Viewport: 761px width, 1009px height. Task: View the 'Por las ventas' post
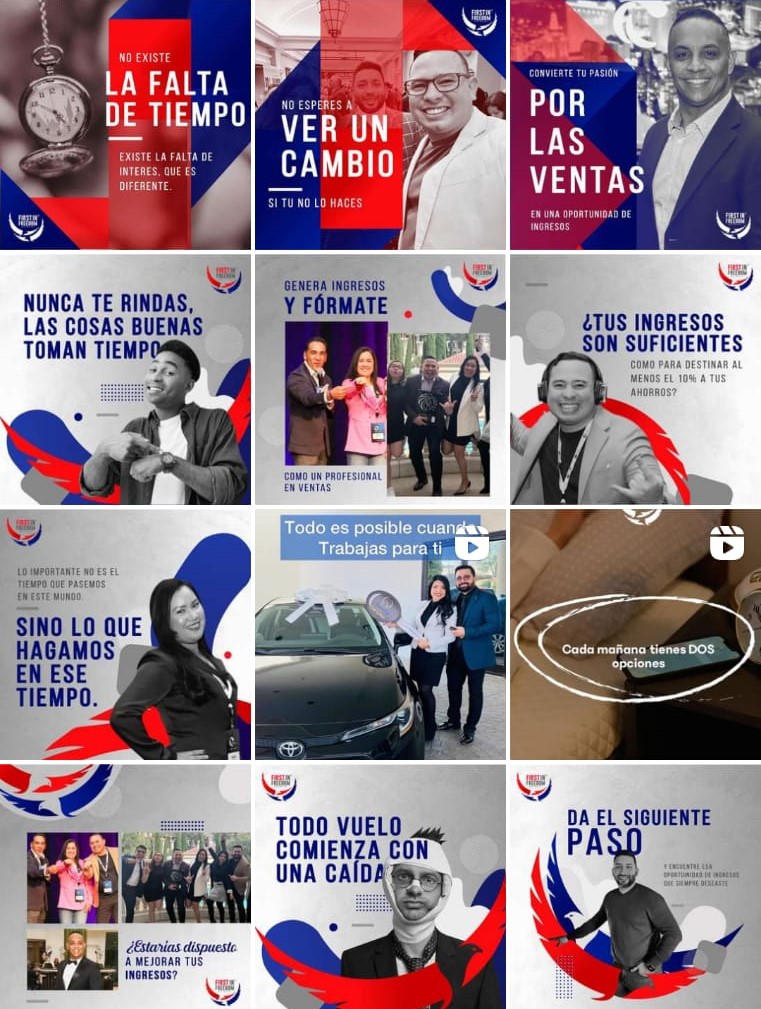[x=635, y=124]
